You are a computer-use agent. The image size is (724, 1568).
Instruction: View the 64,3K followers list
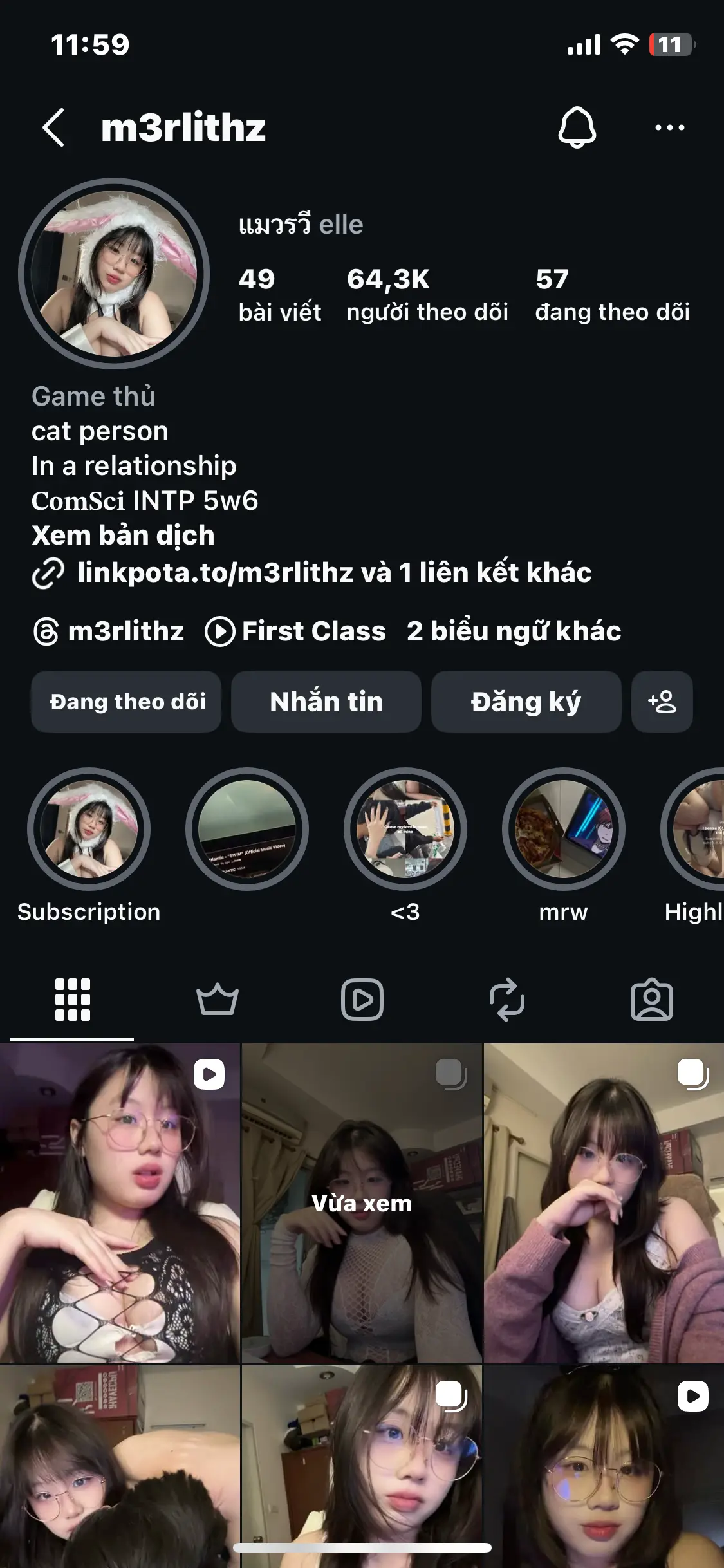[427, 295]
